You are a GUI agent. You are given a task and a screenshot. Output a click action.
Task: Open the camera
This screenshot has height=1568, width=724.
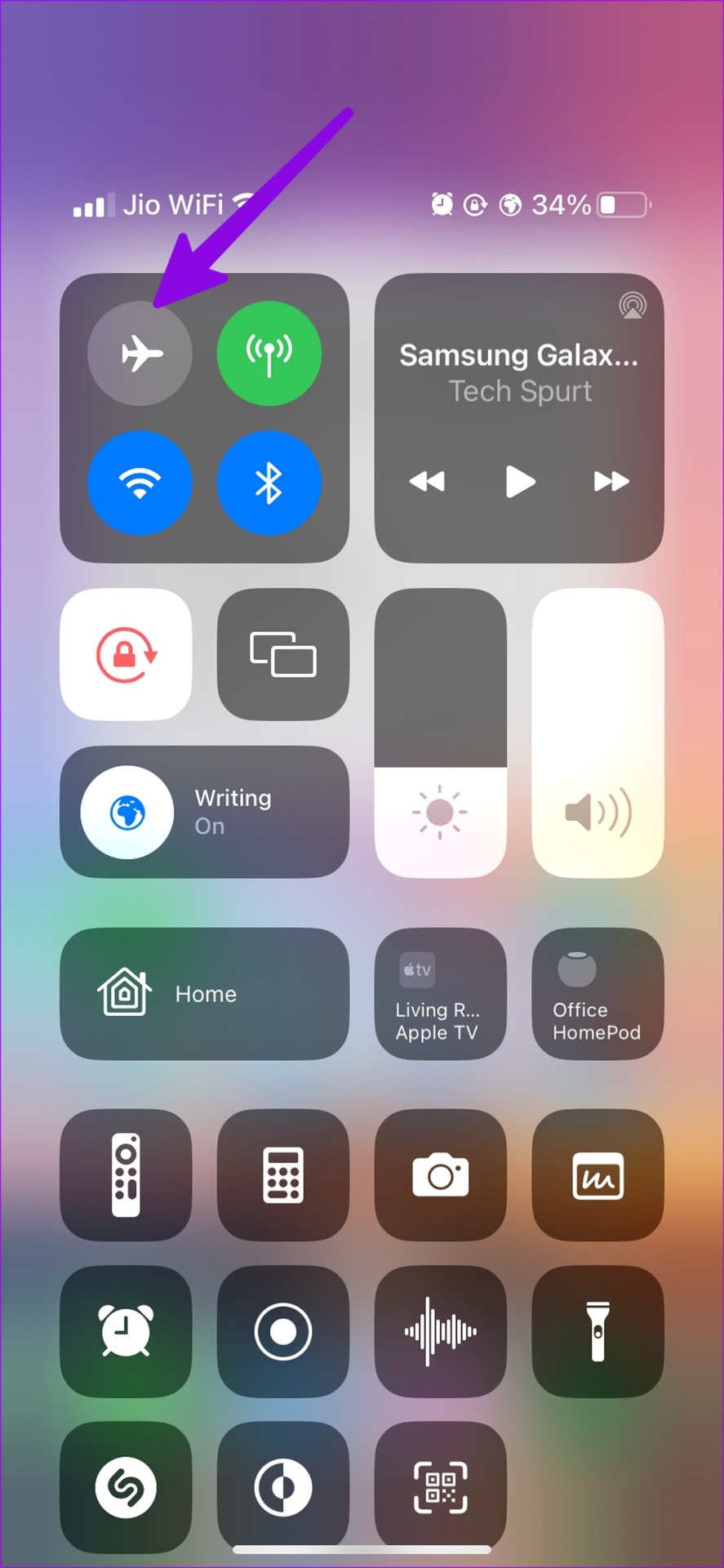(x=440, y=1175)
